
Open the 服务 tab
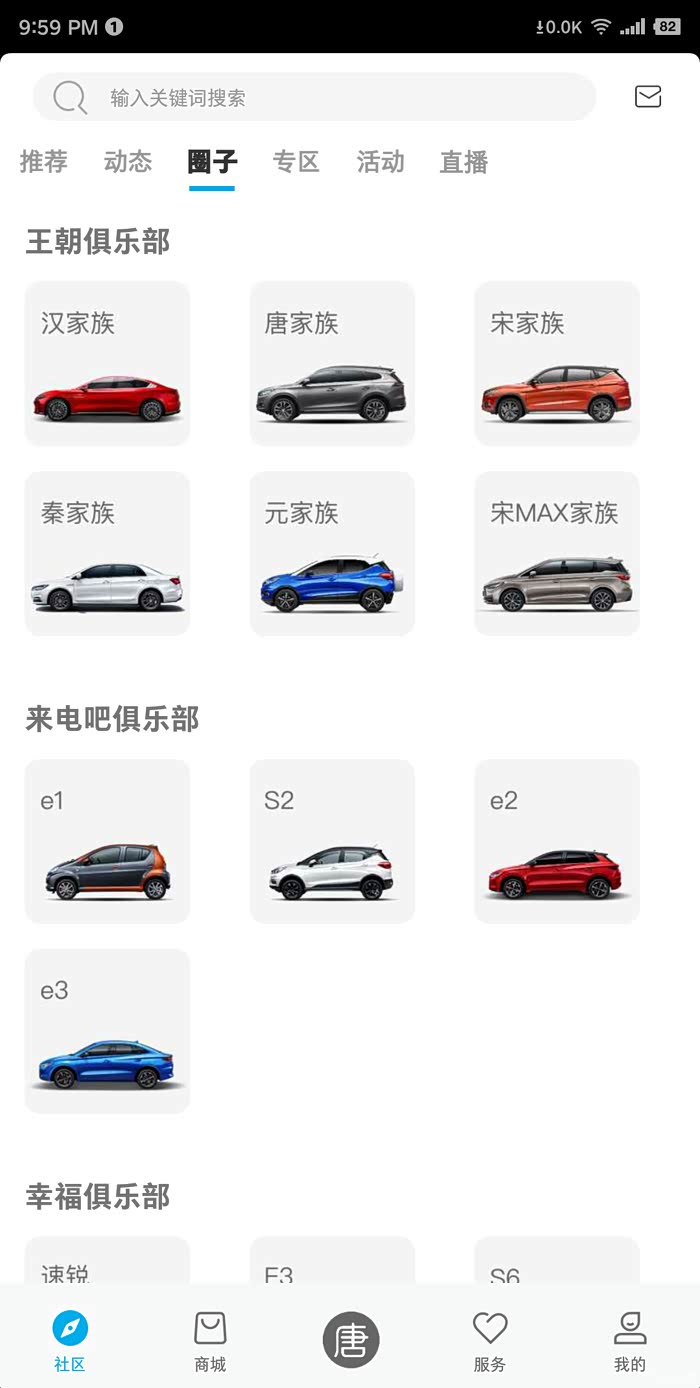click(x=490, y=1342)
